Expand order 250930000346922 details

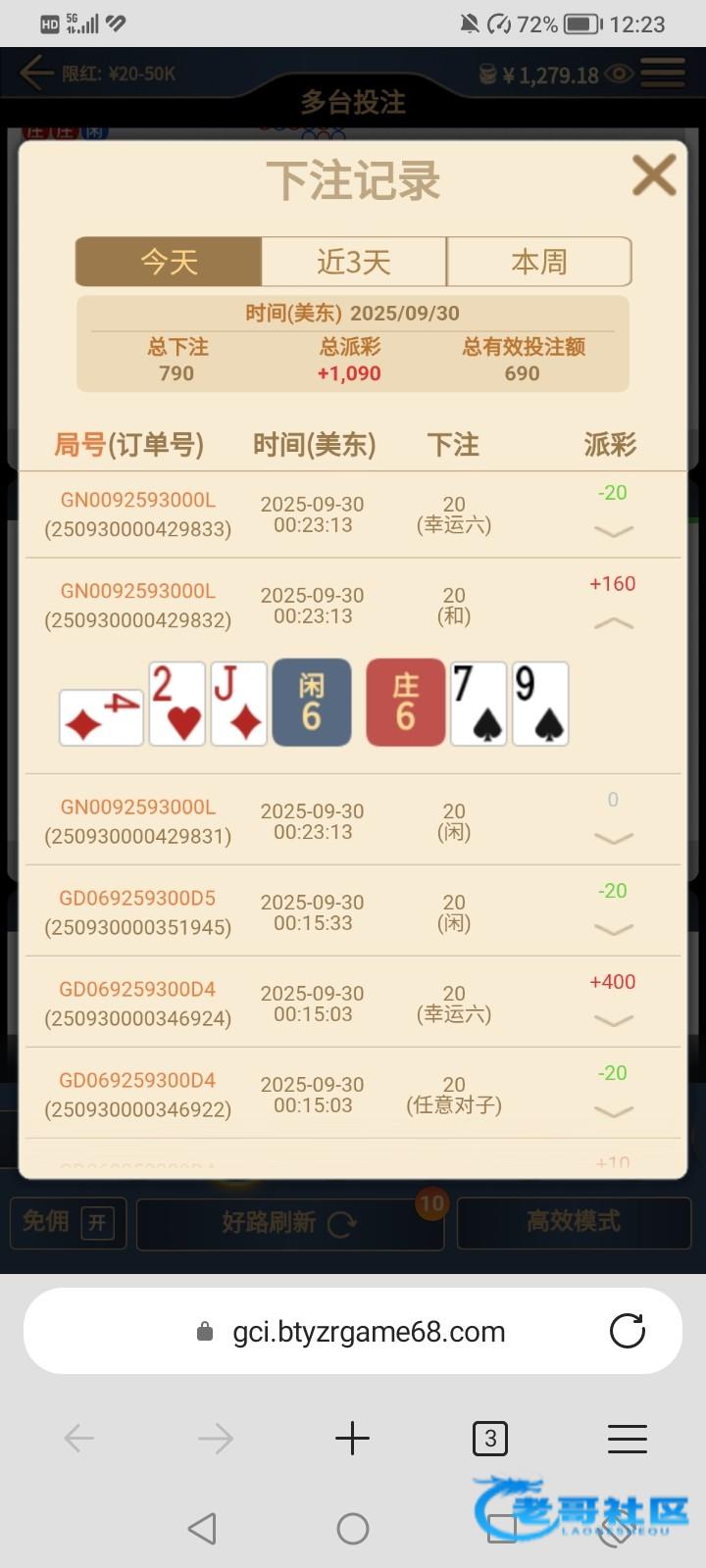614,1111
